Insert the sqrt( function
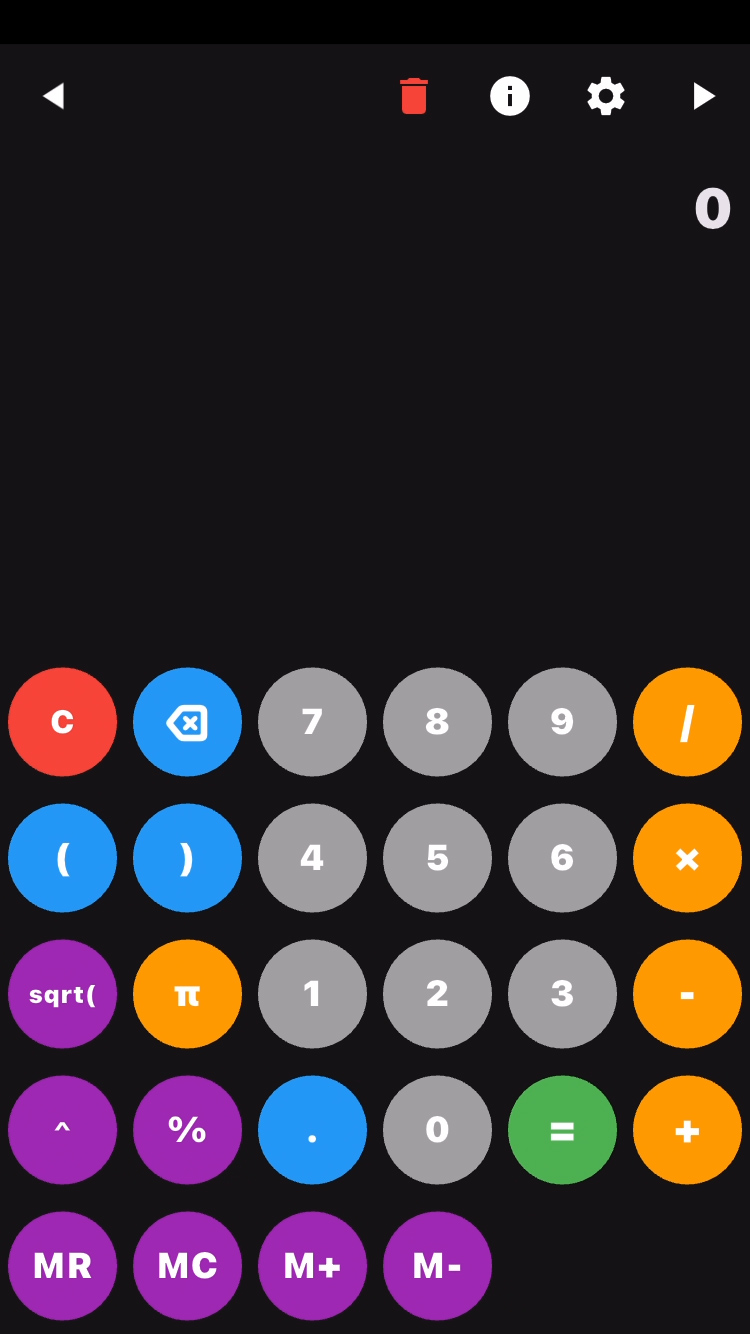The width and height of the screenshot is (750, 1334). tap(62, 994)
